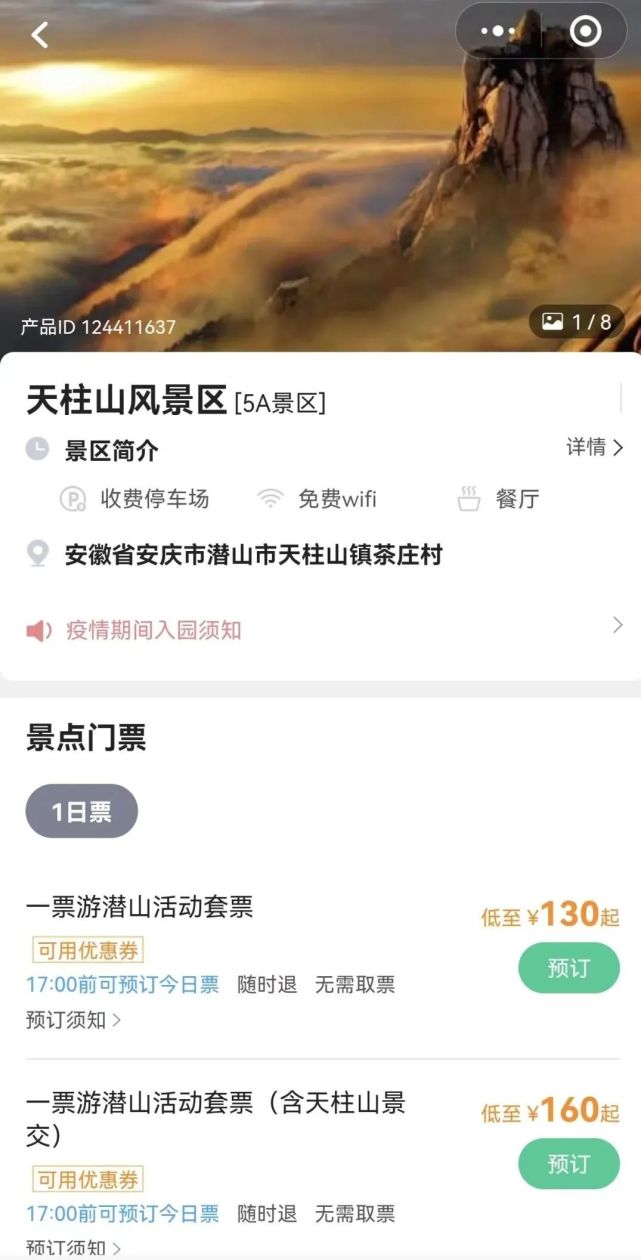Open the mini program more options menu

497,32
